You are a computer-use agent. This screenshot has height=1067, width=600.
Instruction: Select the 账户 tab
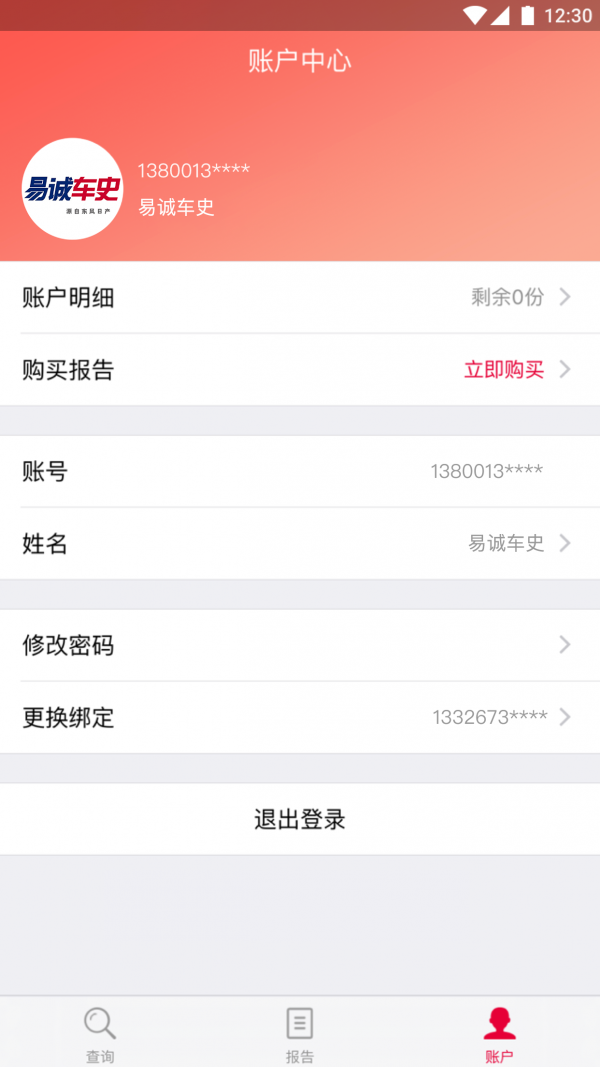coord(499,1034)
